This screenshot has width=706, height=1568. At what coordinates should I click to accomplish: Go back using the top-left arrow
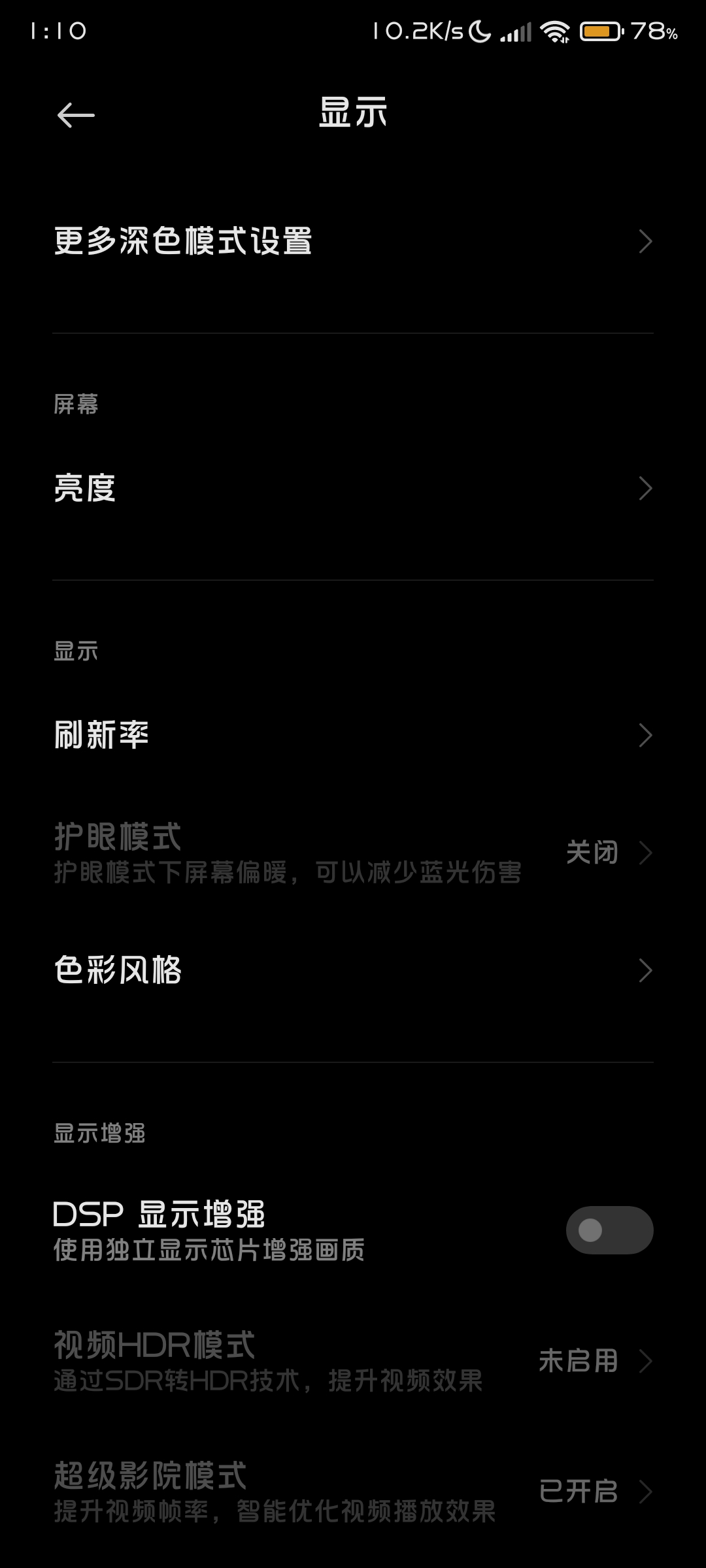[76, 116]
